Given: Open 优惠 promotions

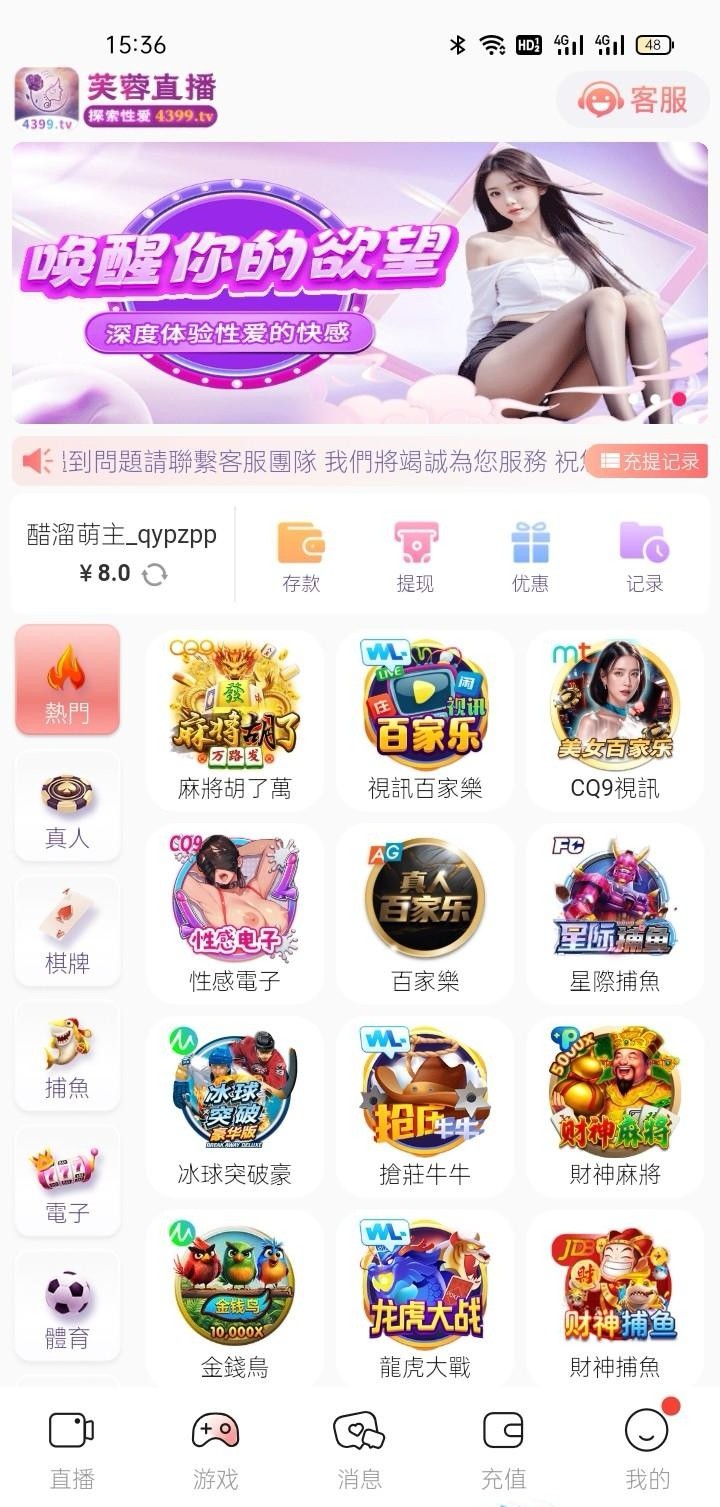Looking at the screenshot, I should pyautogui.click(x=530, y=556).
